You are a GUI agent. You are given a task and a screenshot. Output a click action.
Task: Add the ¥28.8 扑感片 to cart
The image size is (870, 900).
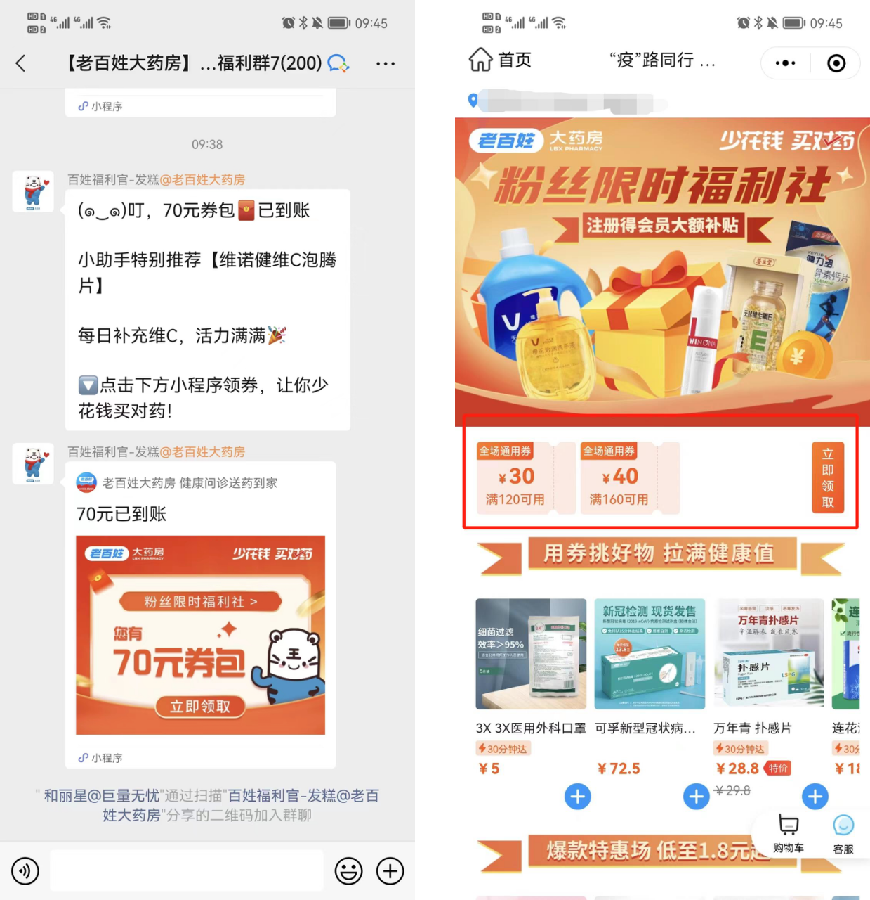pyautogui.click(x=815, y=796)
